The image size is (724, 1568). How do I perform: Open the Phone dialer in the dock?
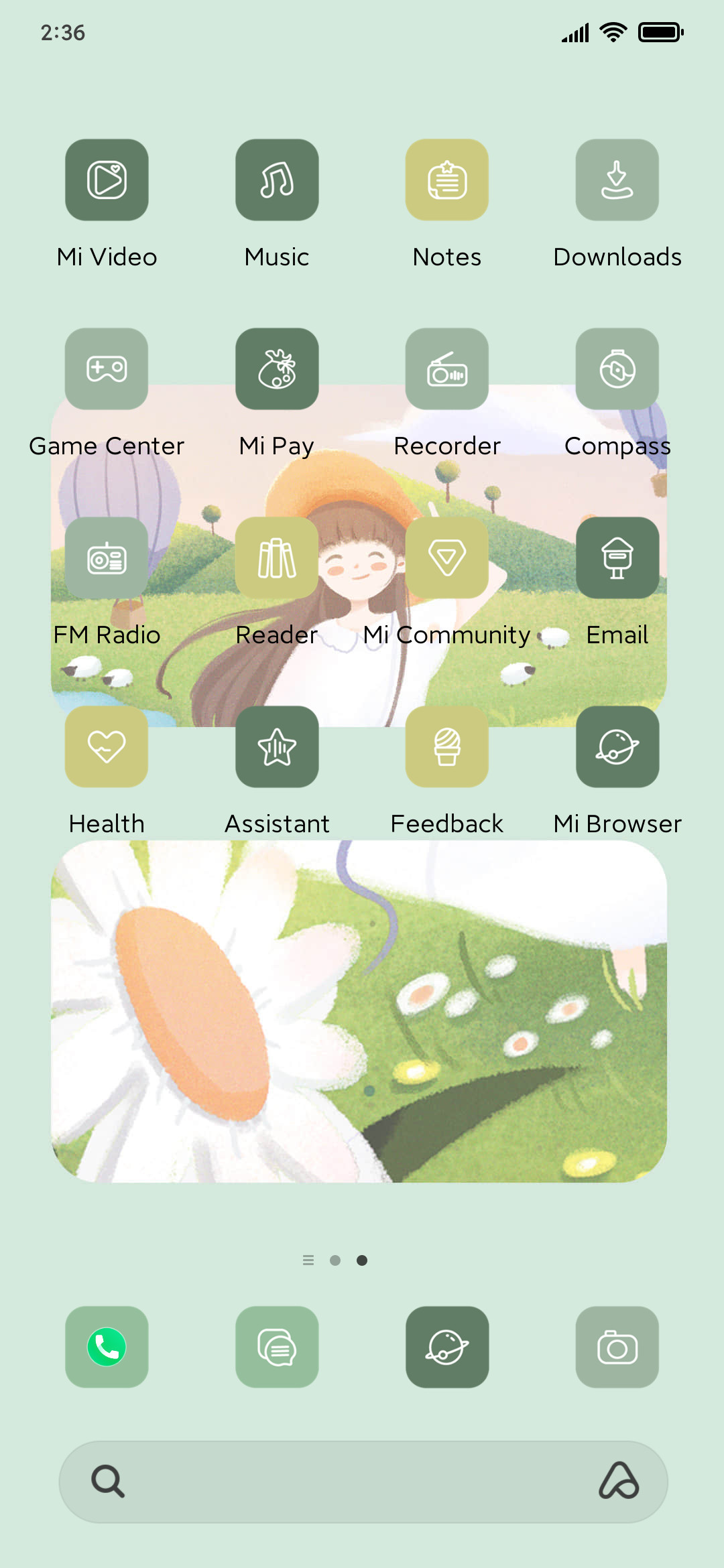coord(107,1347)
